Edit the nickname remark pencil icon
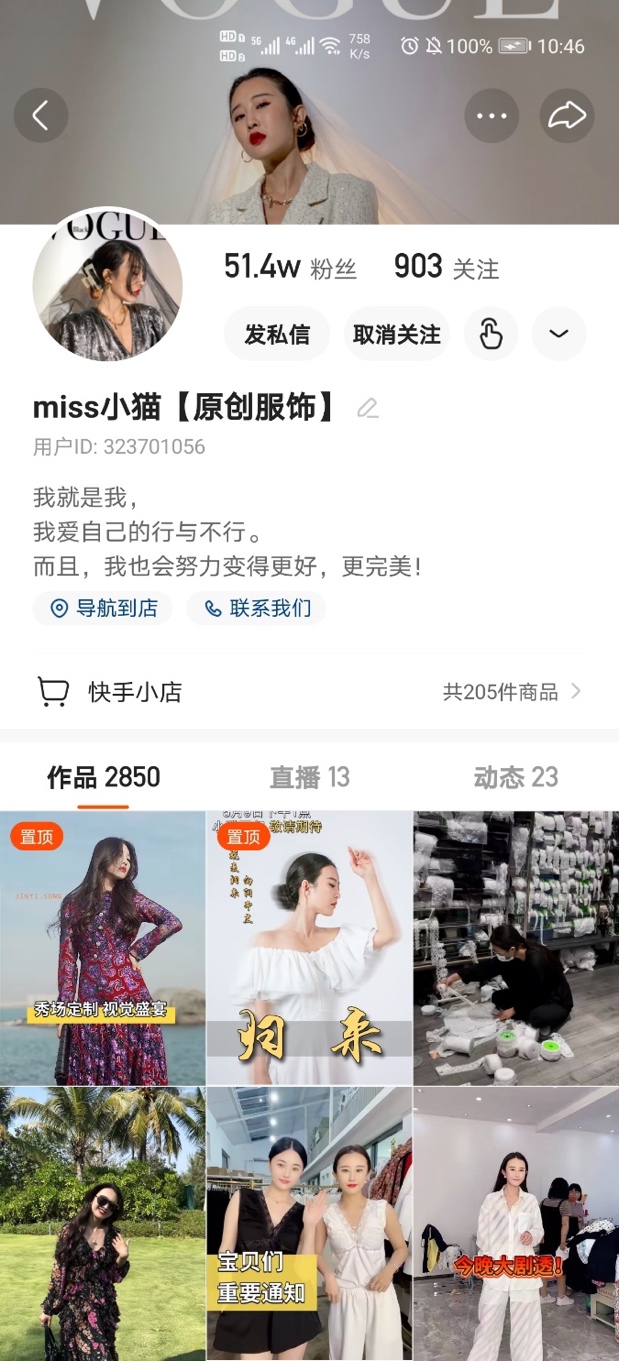The image size is (619, 1361). coord(368,408)
